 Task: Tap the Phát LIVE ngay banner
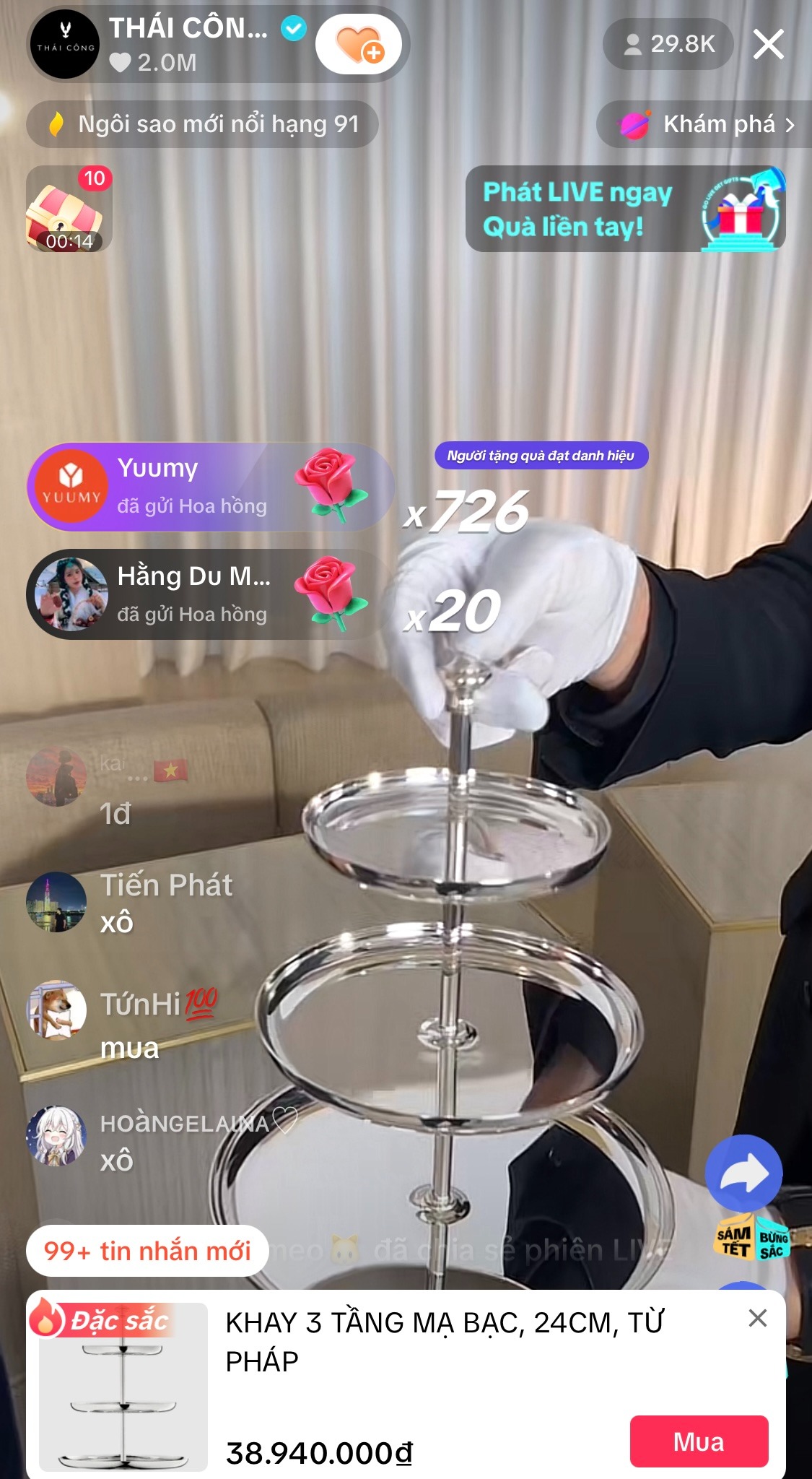point(625,209)
